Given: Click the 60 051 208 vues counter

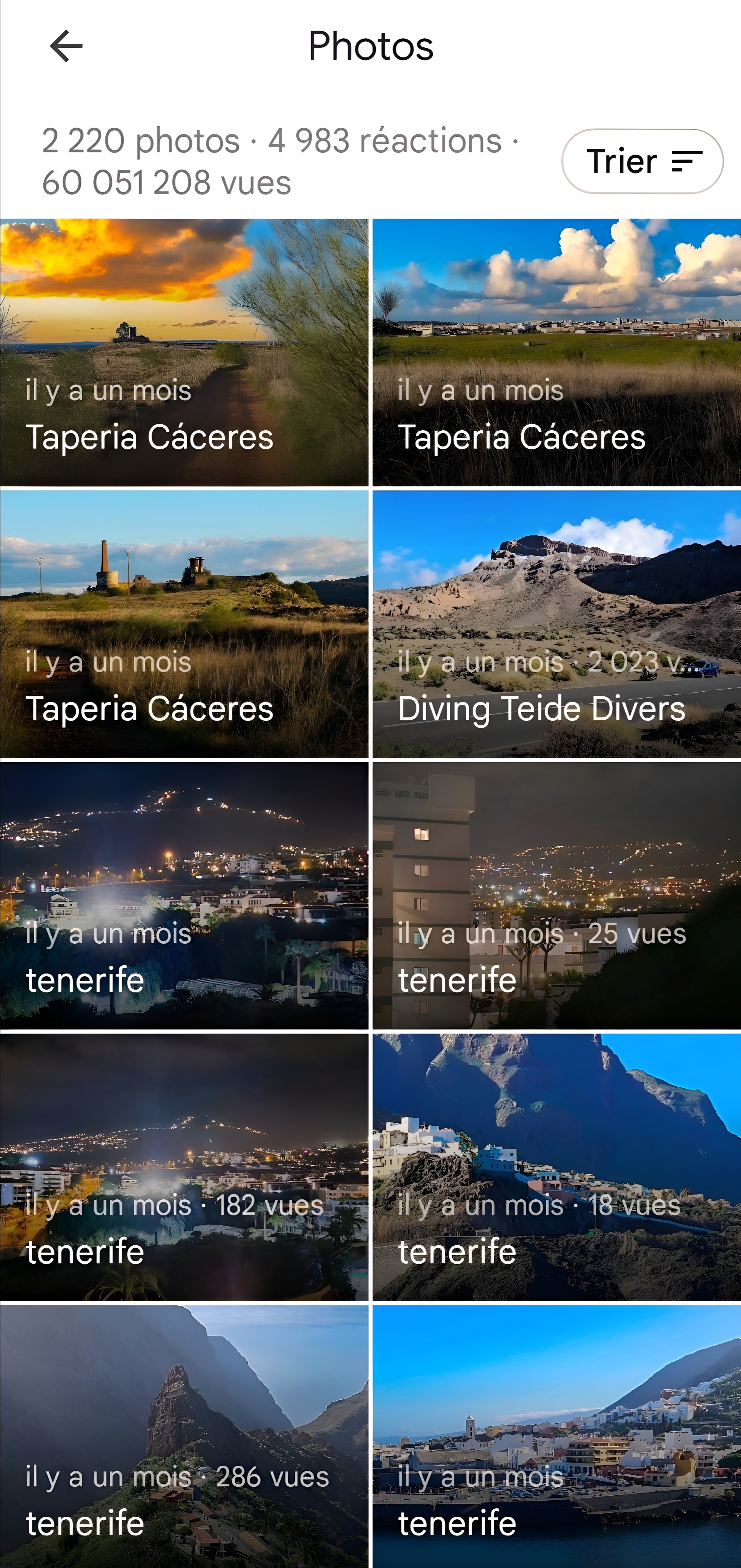Looking at the screenshot, I should pyautogui.click(x=166, y=181).
